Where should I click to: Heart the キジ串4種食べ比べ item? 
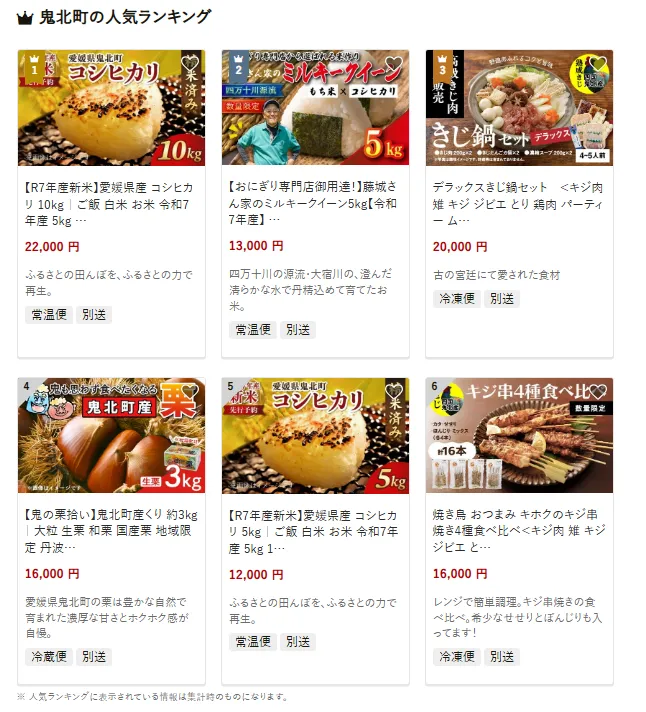(x=599, y=394)
